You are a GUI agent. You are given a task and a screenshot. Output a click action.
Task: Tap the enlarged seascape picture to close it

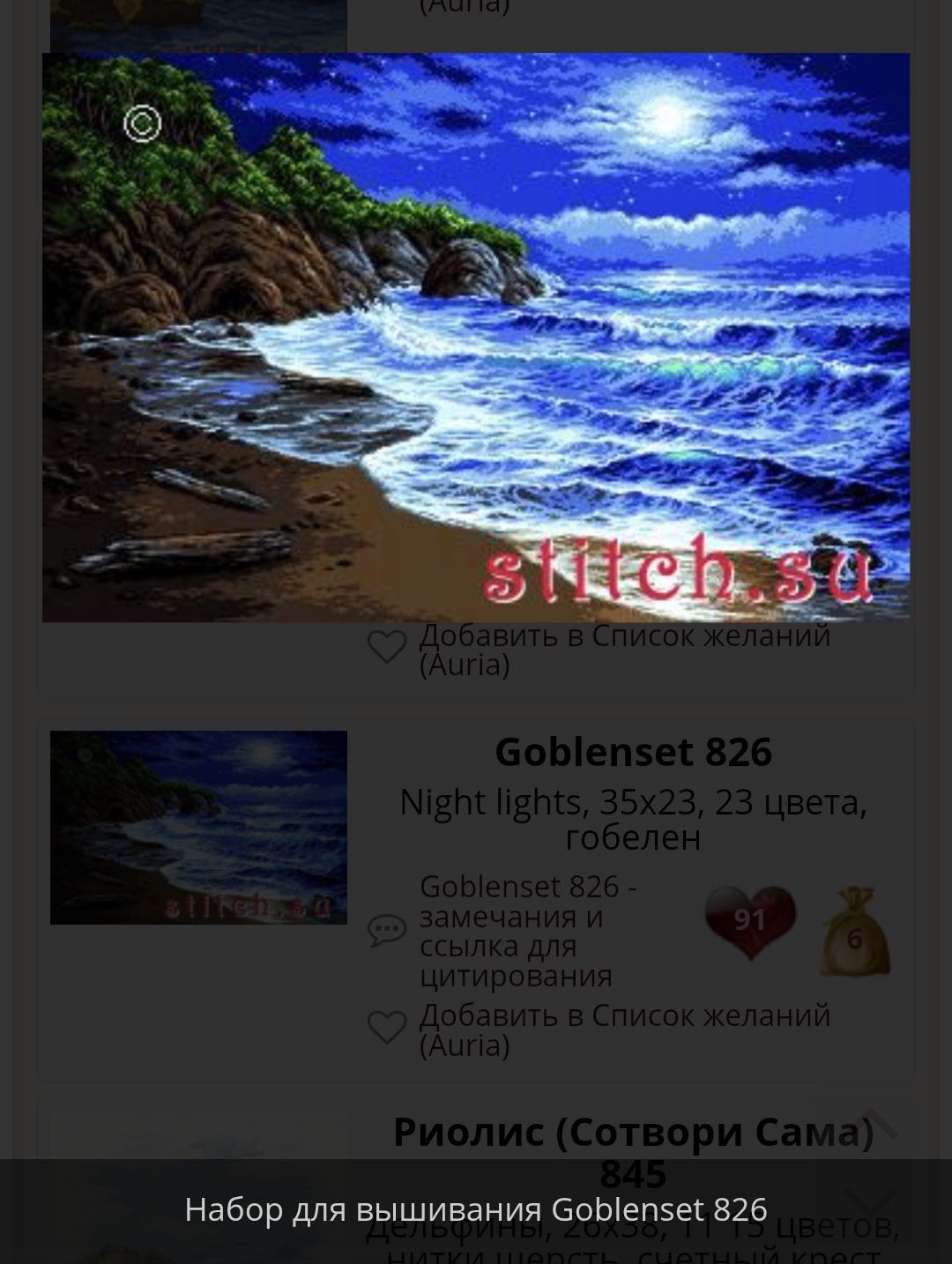click(x=476, y=337)
